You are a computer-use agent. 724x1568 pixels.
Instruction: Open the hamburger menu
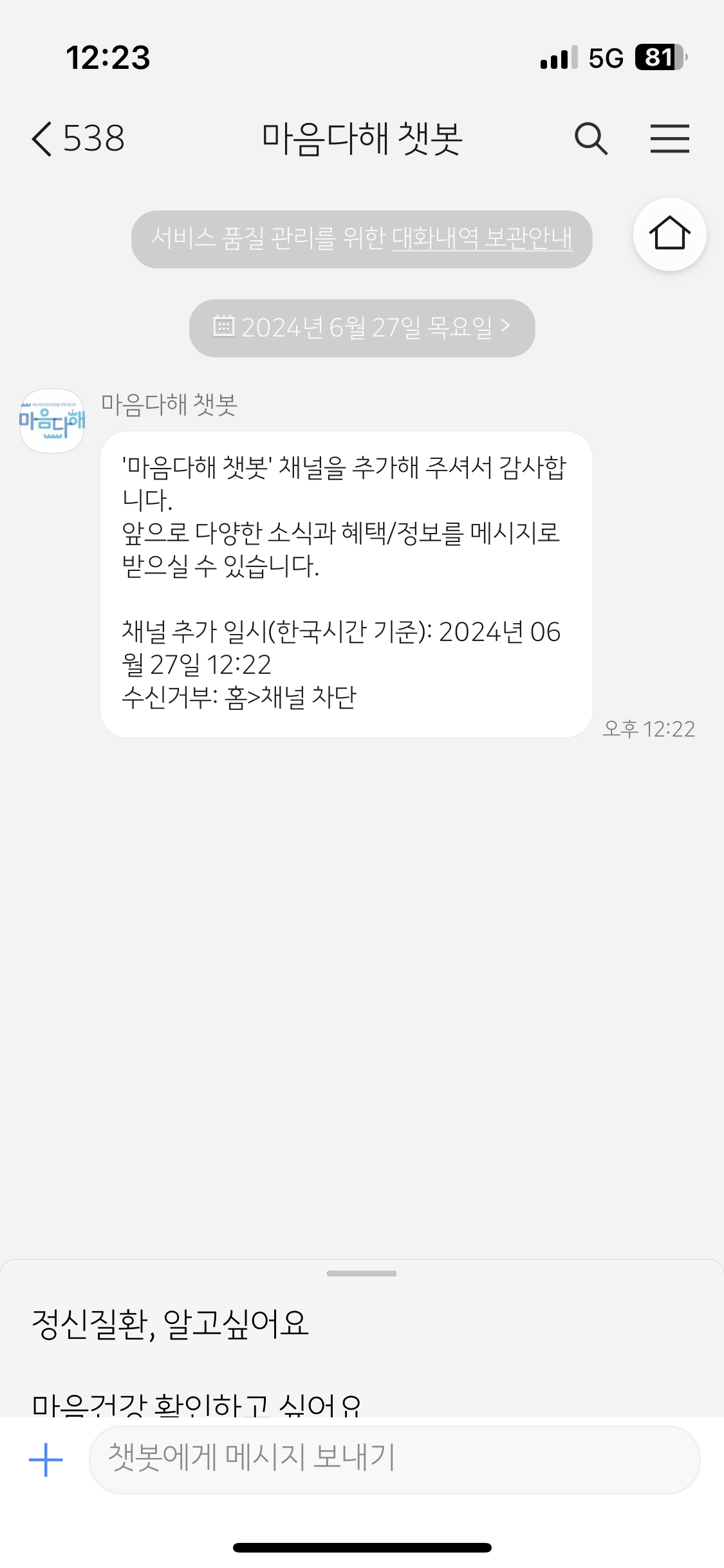click(x=669, y=138)
